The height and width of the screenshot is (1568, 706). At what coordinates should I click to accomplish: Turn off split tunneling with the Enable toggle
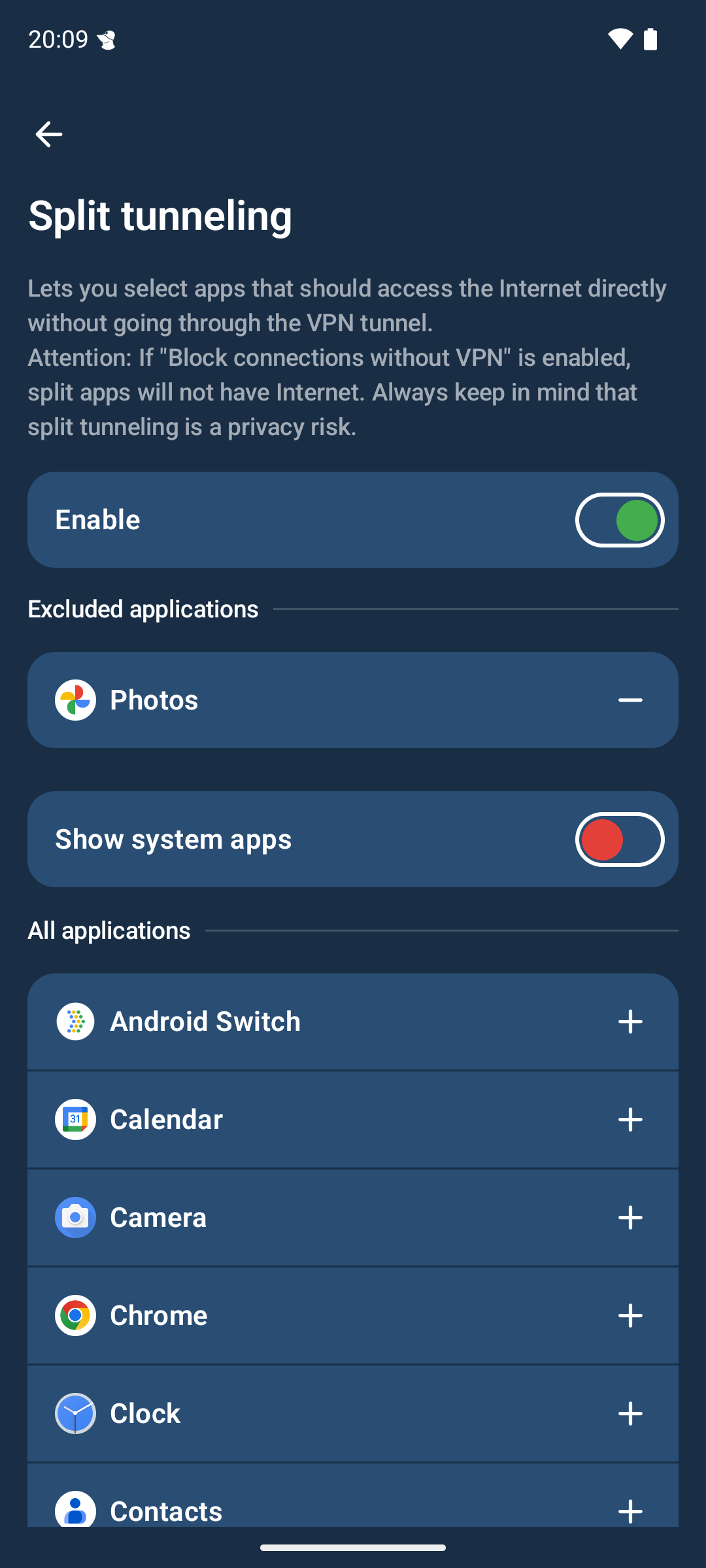coord(620,519)
